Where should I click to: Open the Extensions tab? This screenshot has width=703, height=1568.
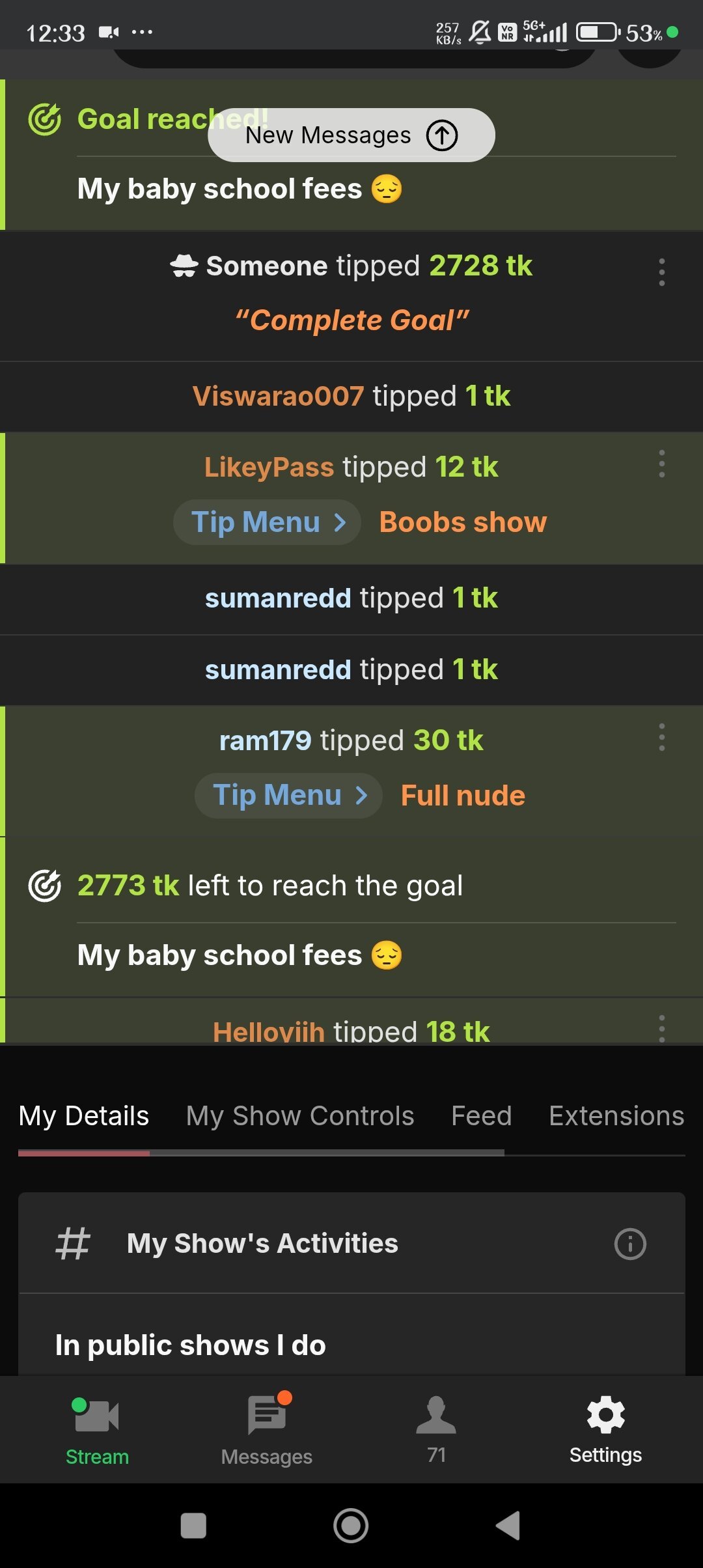click(x=616, y=1116)
